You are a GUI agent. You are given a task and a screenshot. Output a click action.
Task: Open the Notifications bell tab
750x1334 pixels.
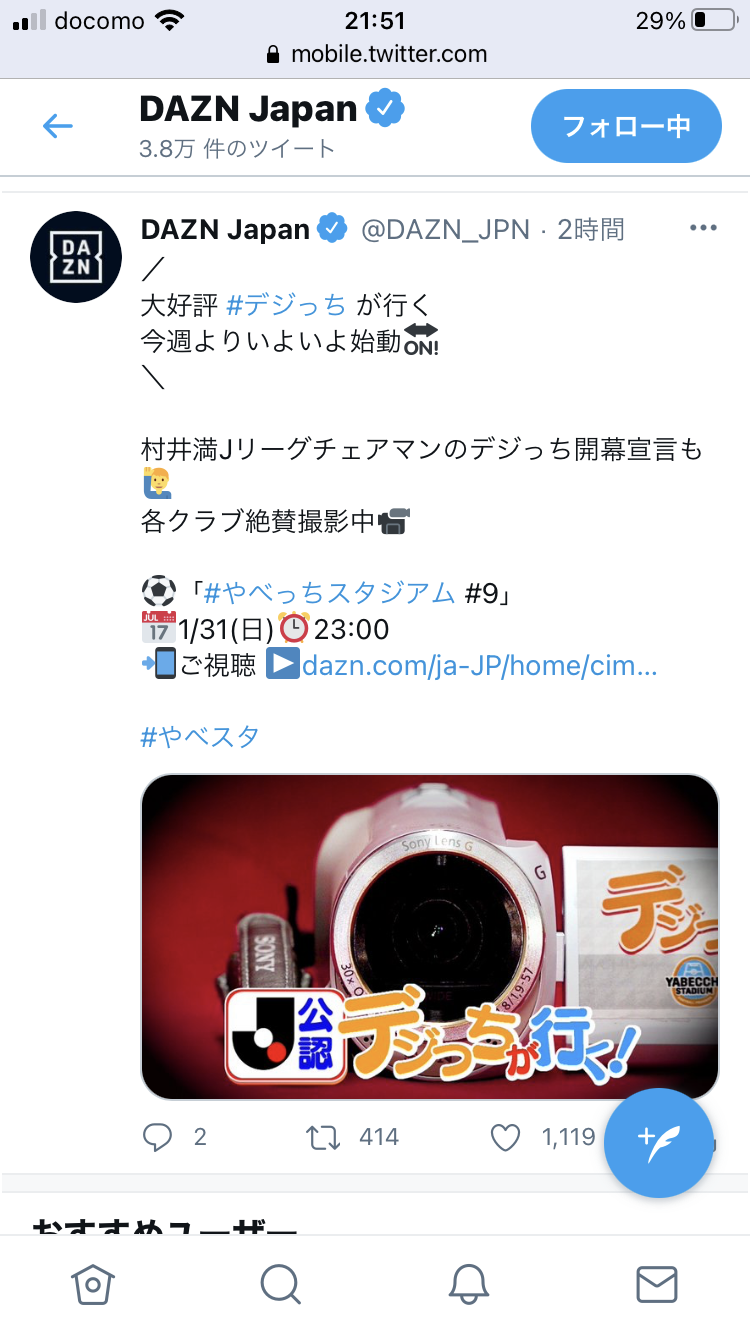469,1283
